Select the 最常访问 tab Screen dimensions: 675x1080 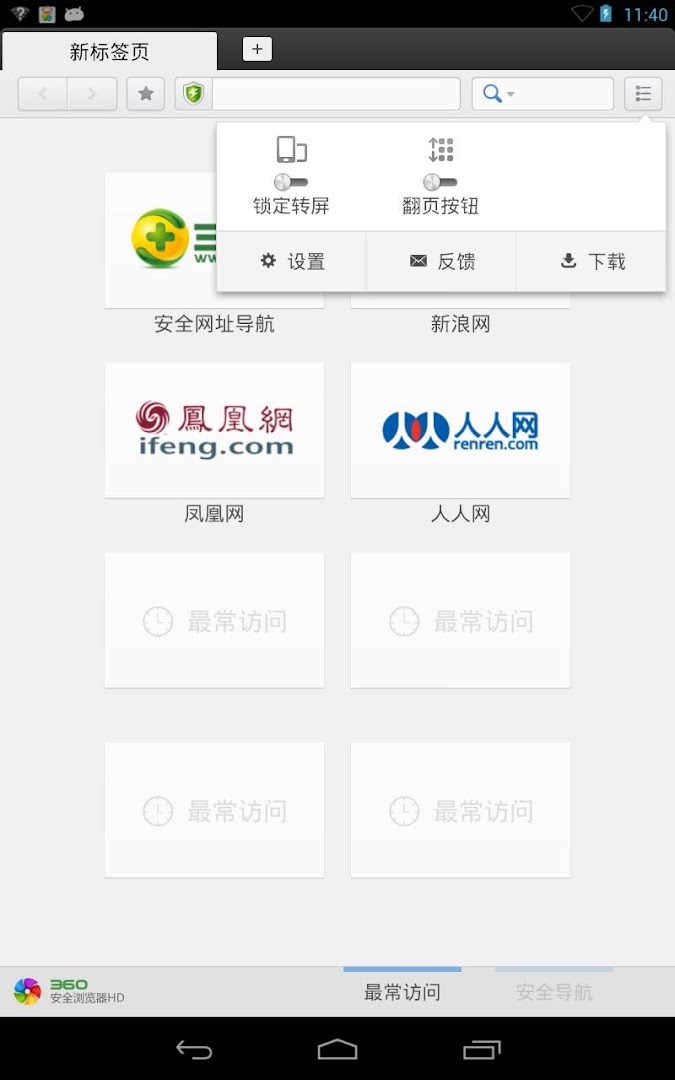pyautogui.click(x=402, y=992)
